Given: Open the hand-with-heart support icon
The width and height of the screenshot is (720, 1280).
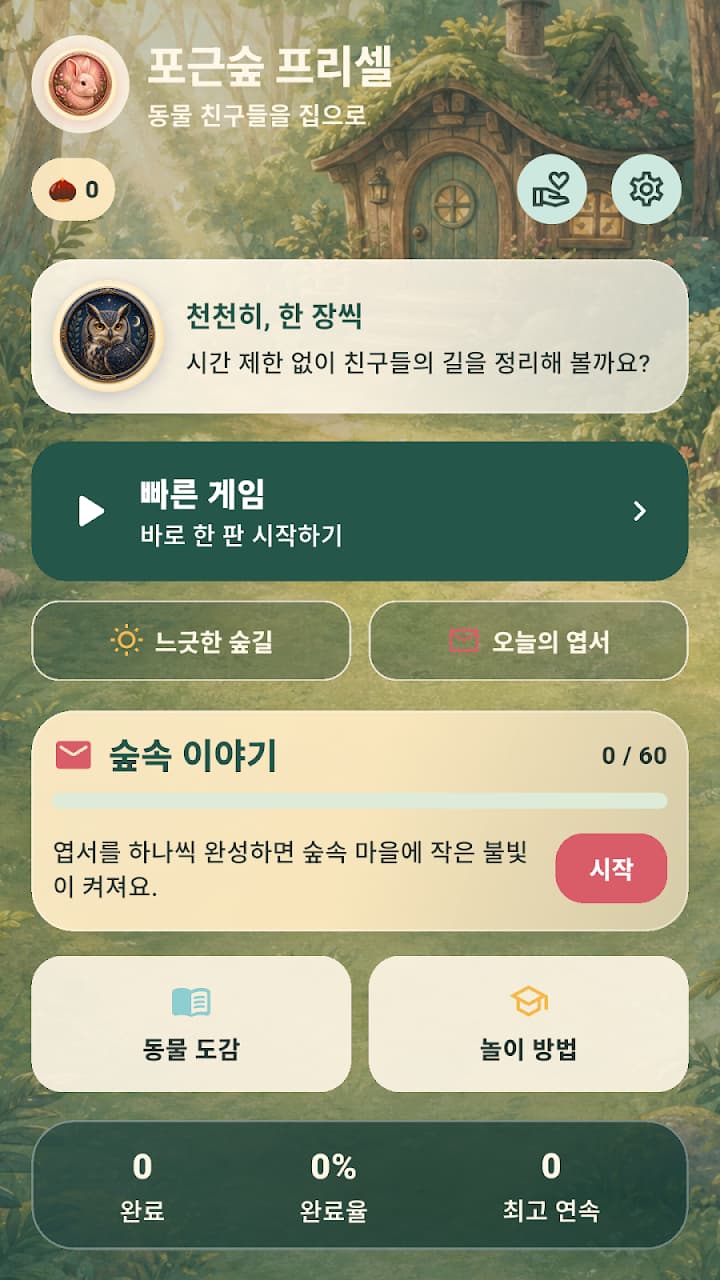Looking at the screenshot, I should pos(552,189).
